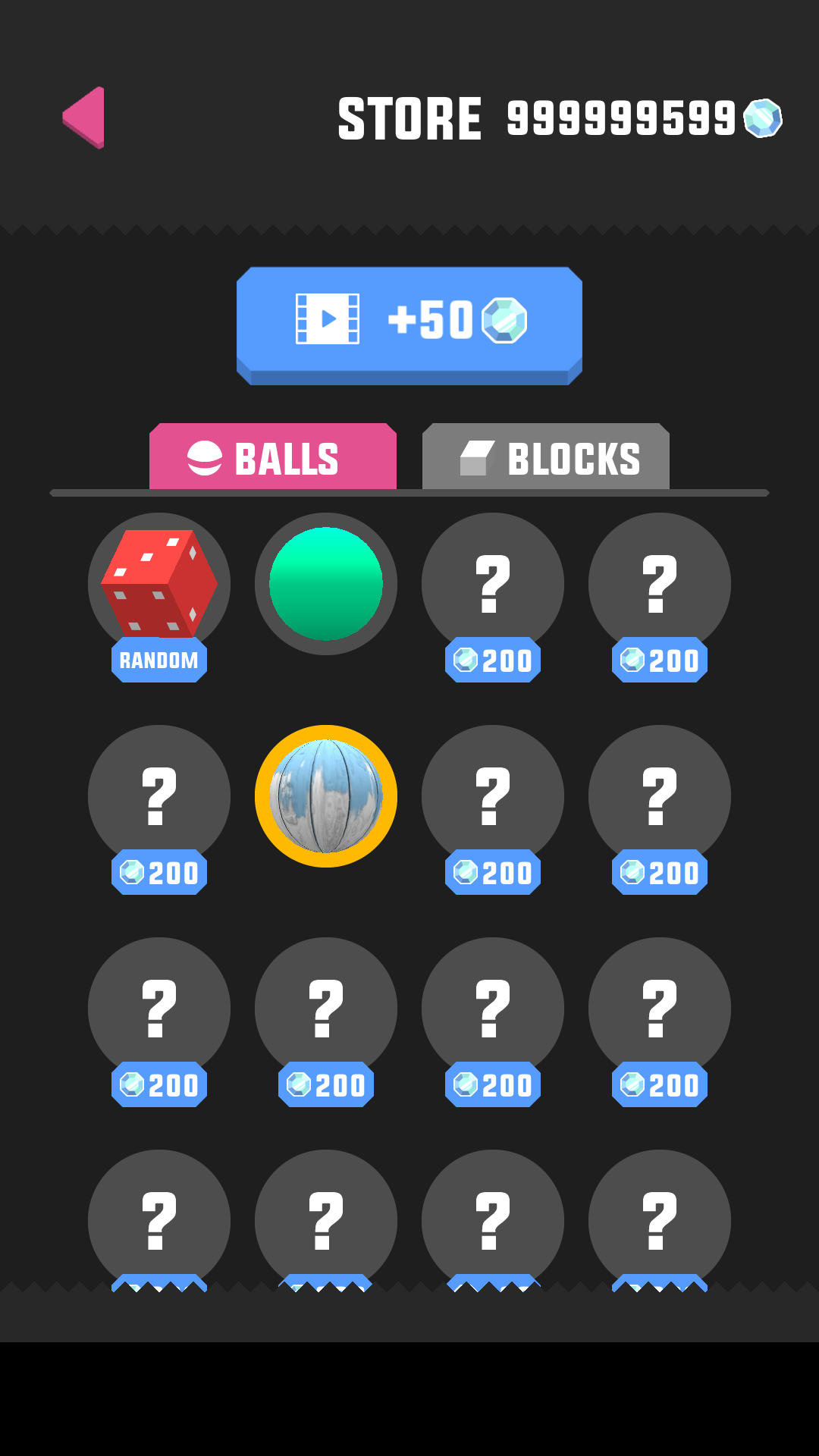
Task: Choose the Random dice ball
Action: 159,585
